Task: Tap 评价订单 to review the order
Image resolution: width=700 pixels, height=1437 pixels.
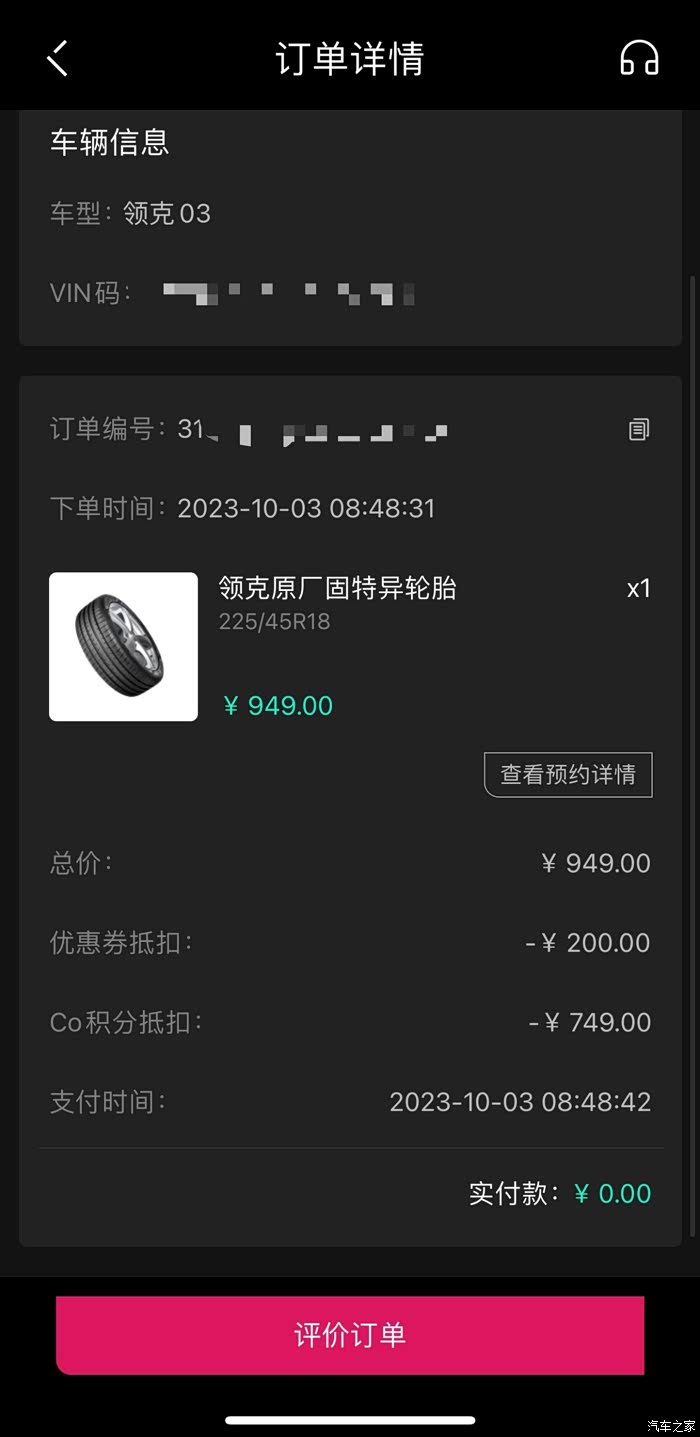Action: point(350,1335)
